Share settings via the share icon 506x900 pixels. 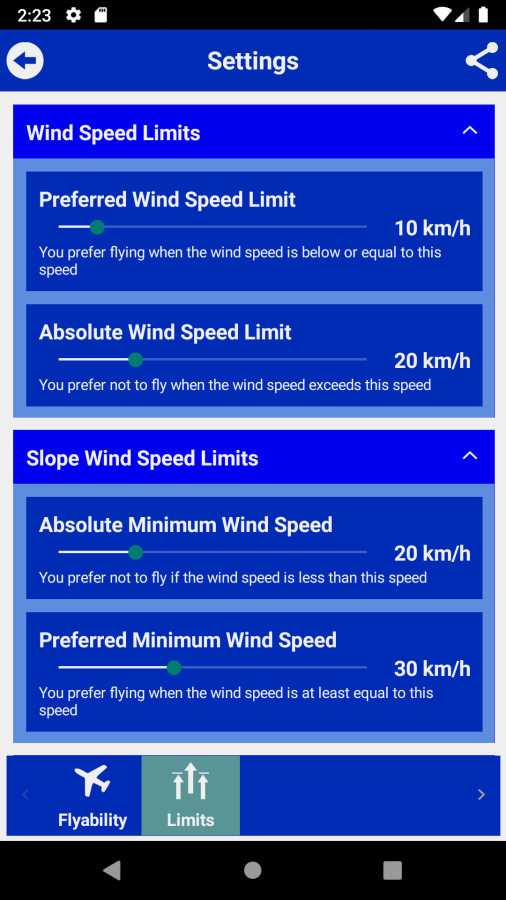tap(481, 61)
